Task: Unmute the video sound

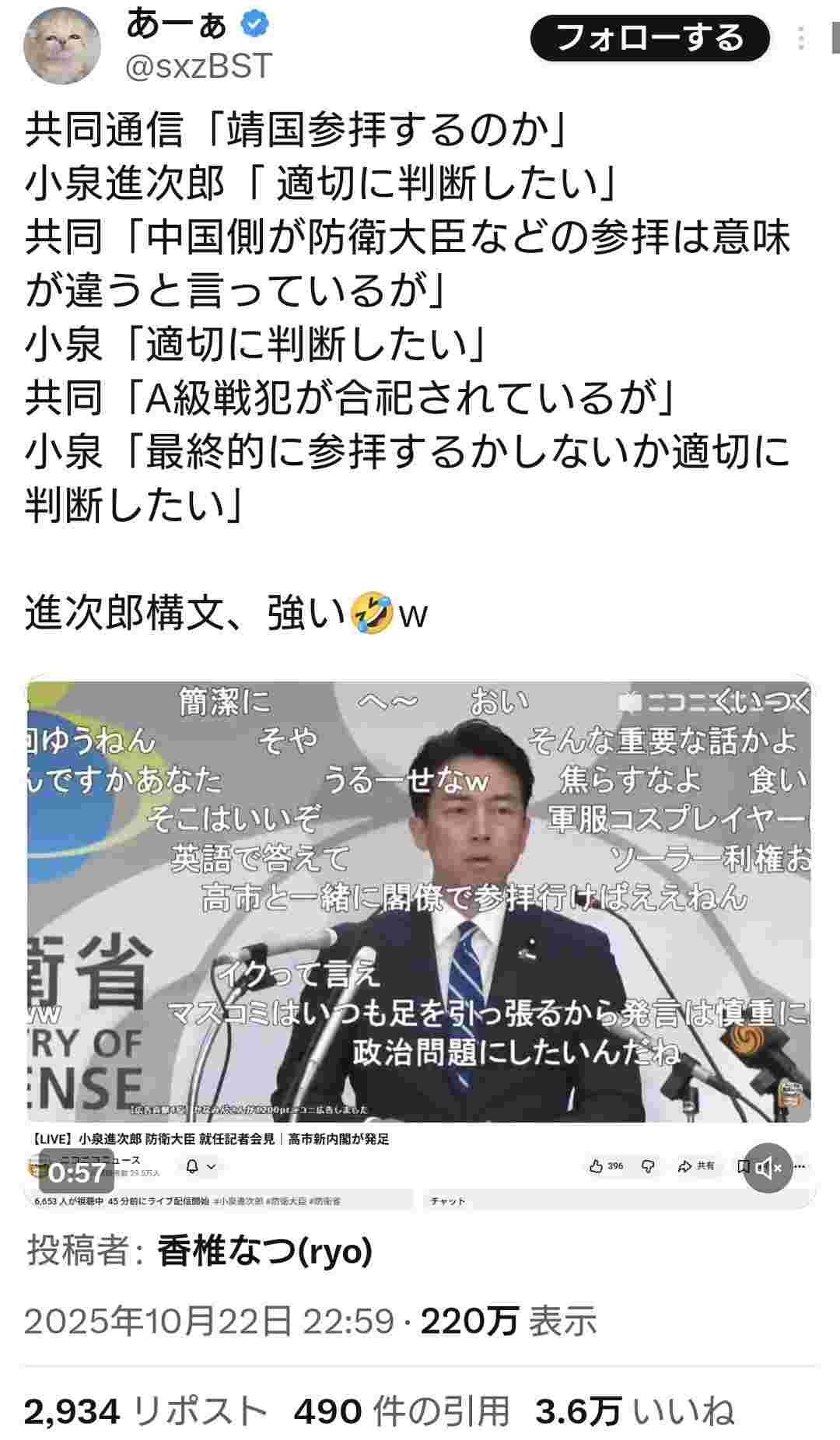Action: point(767,1167)
